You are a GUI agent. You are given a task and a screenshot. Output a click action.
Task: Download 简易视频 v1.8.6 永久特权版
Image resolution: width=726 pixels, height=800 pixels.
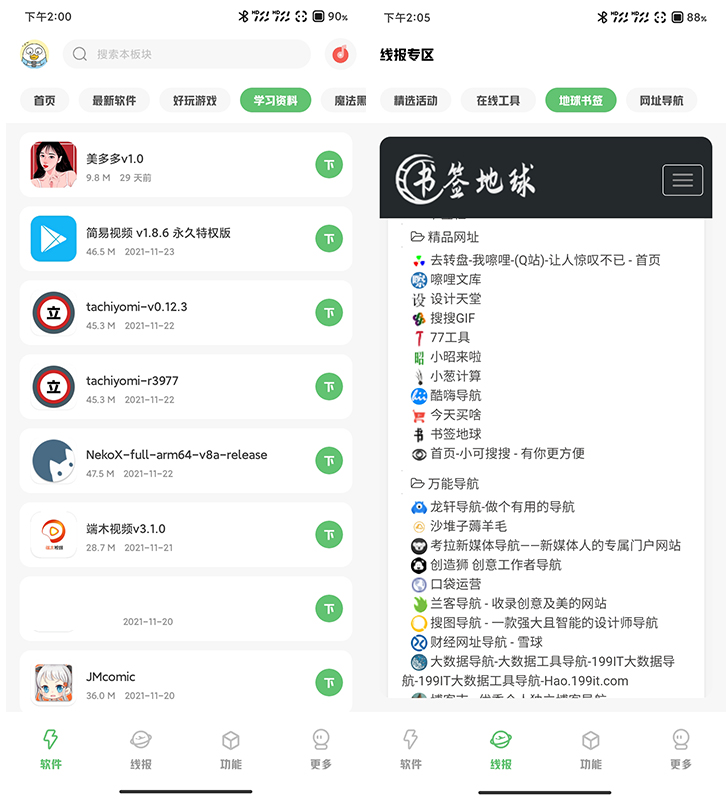(329, 238)
